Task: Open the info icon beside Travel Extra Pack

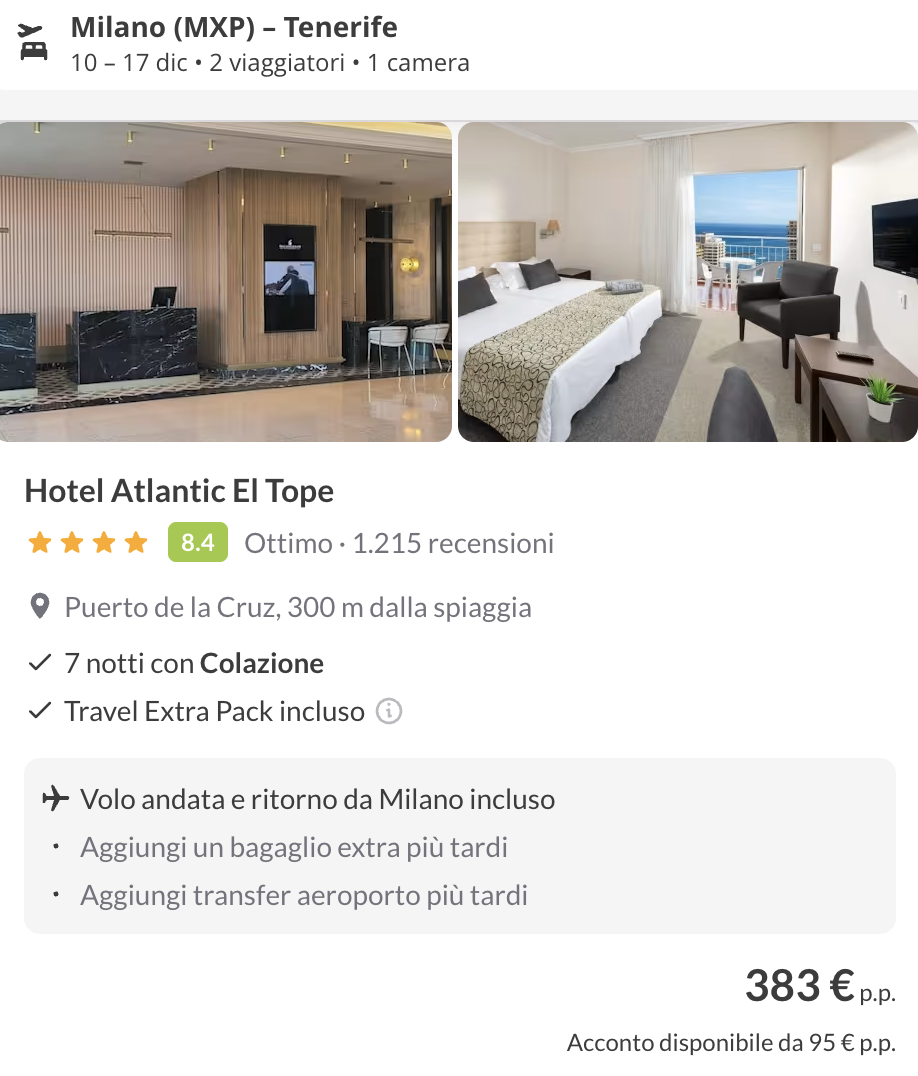Action: pos(390,711)
